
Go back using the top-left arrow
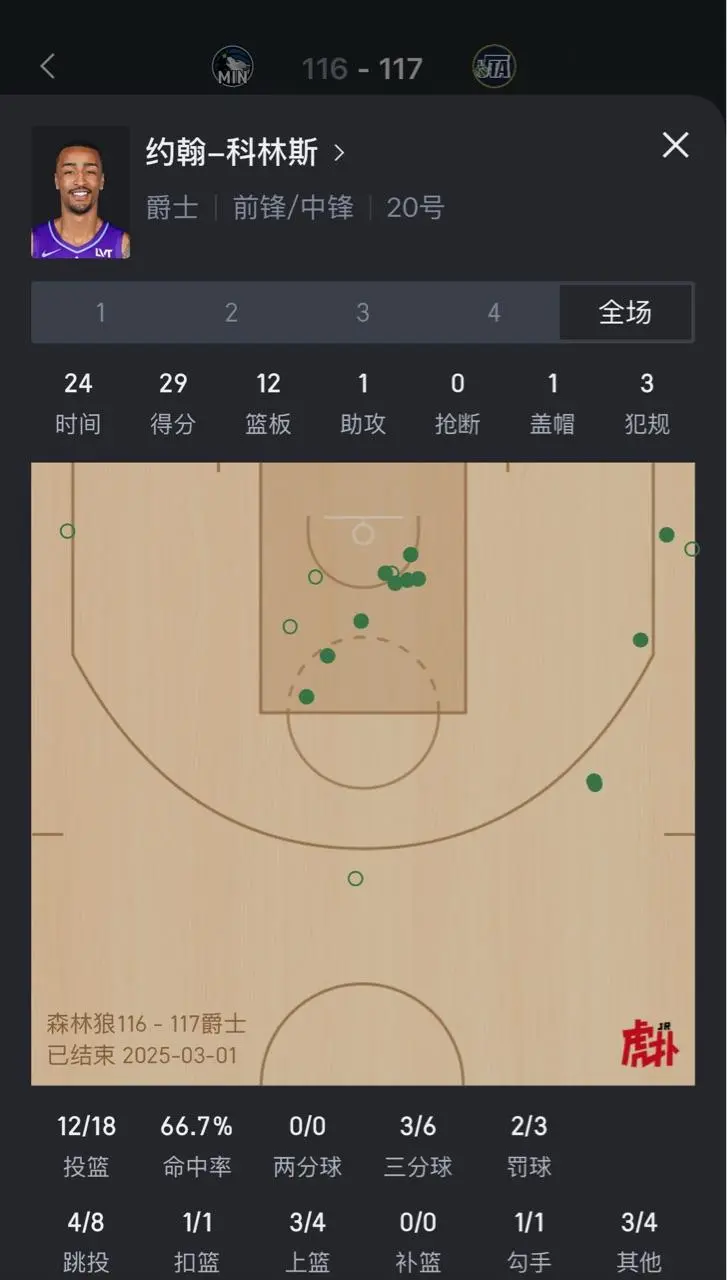[x=47, y=67]
